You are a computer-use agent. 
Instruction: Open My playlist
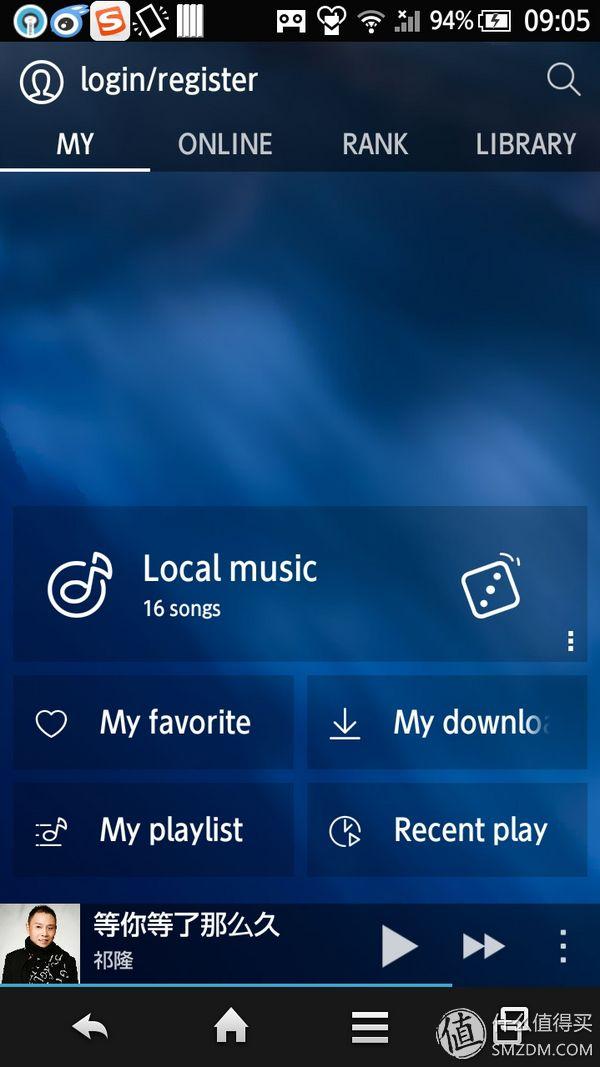tap(153, 830)
